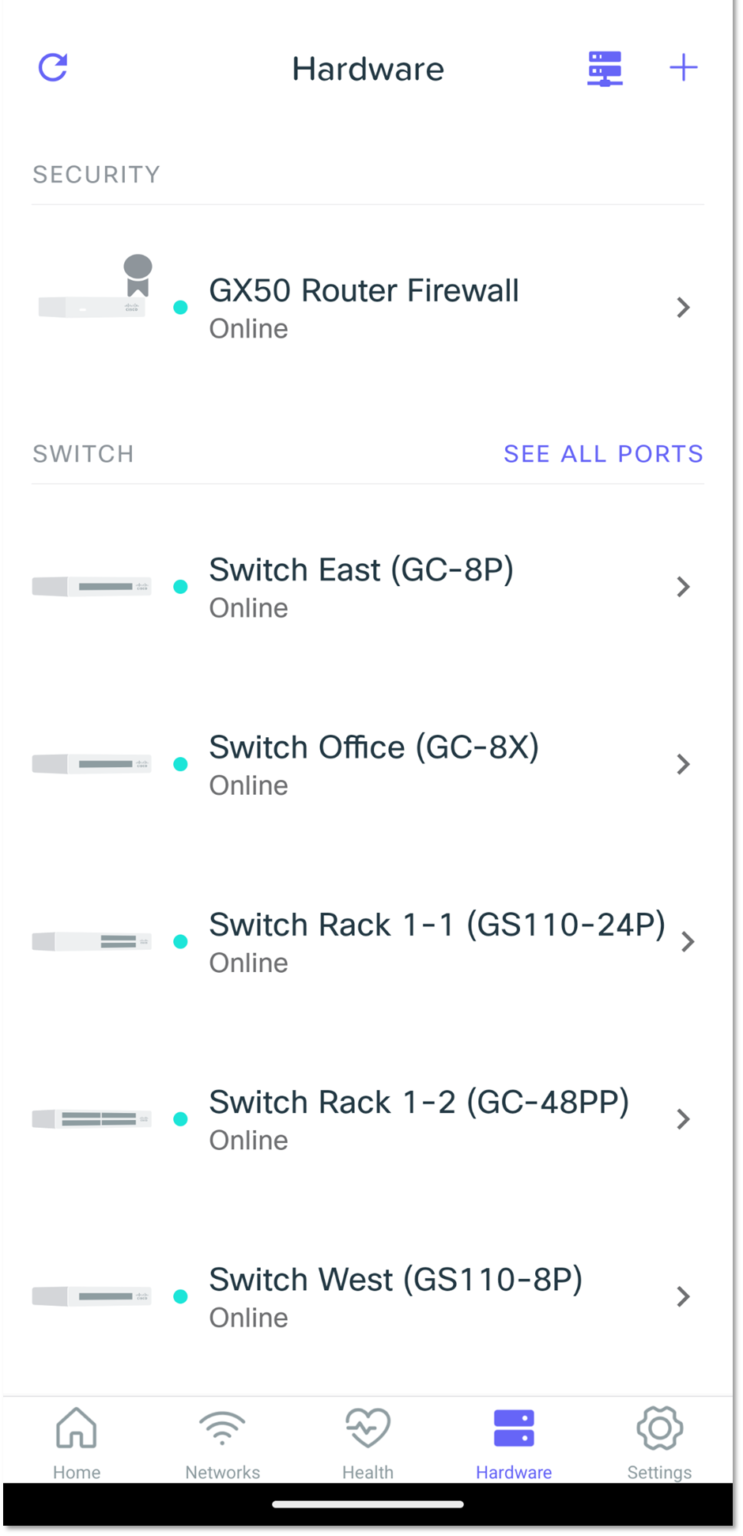Expand Switch Rack 1-2 (GC-48PP) details
The height and width of the screenshot is (1536, 743).
click(x=683, y=1119)
